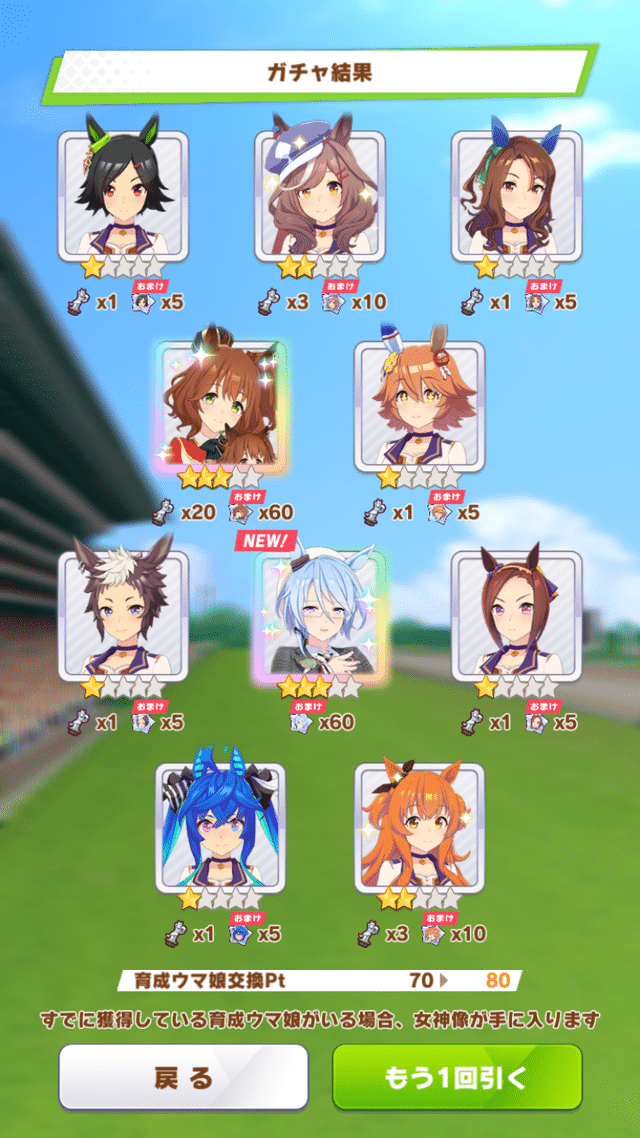Open the three-star brown-haired crown character card
The height and width of the screenshot is (1138, 640).
tap(221, 406)
